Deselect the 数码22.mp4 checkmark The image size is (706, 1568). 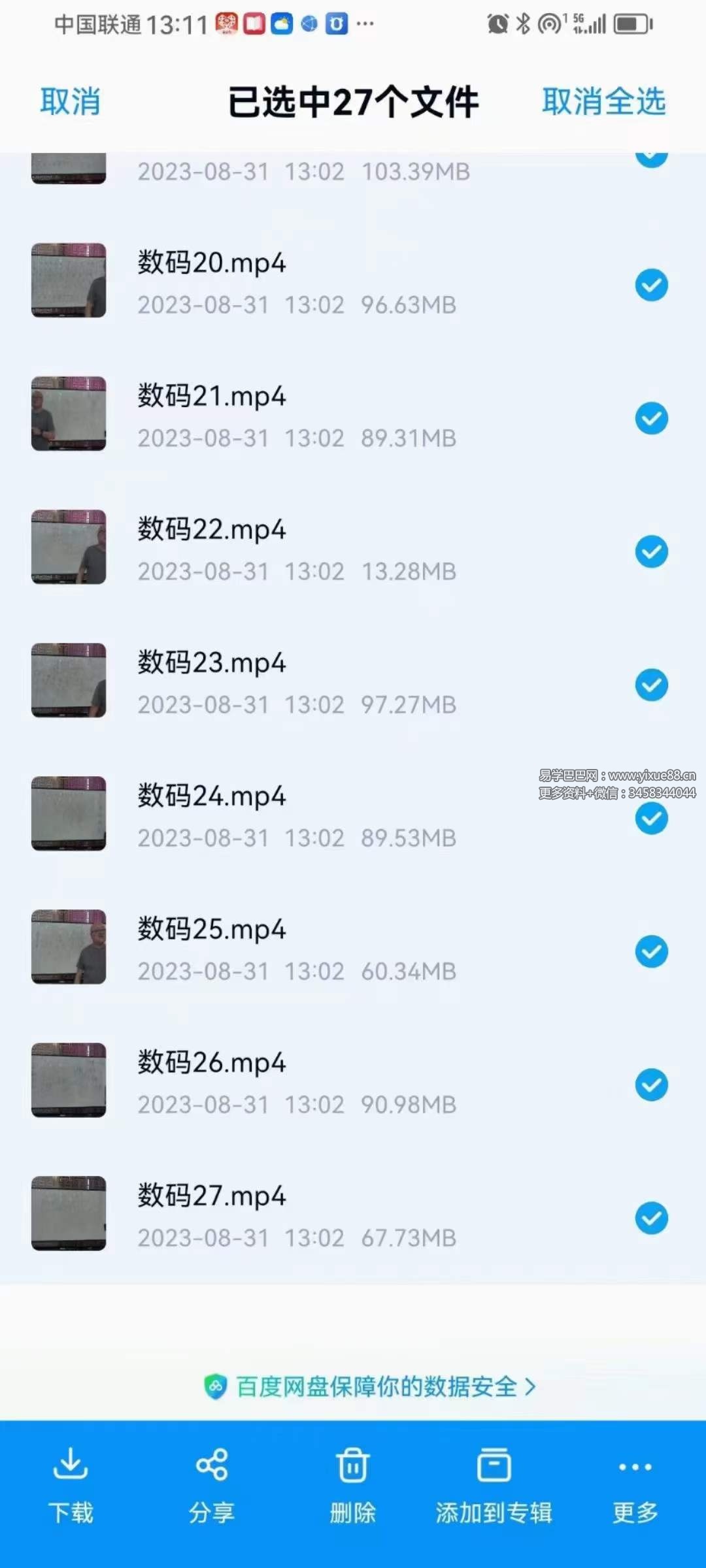pyautogui.click(x=651, y=551)
